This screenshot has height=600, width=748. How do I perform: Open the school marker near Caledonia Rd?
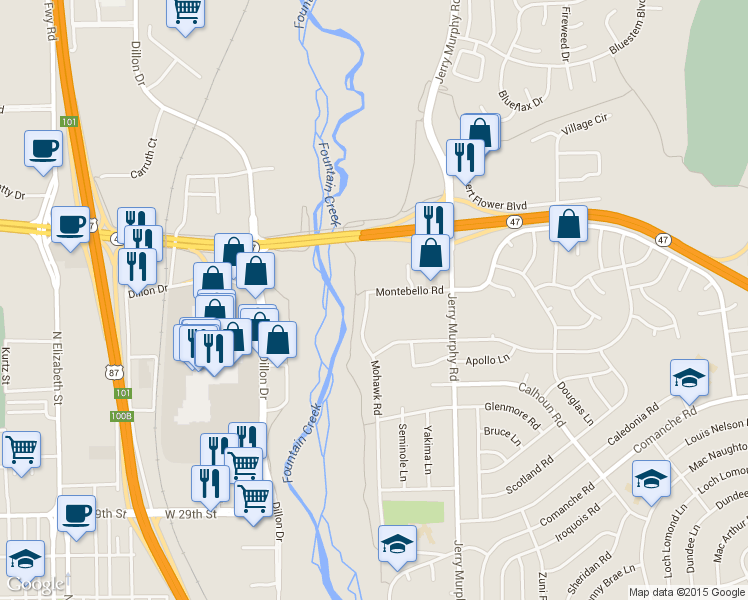coord(688,377)
